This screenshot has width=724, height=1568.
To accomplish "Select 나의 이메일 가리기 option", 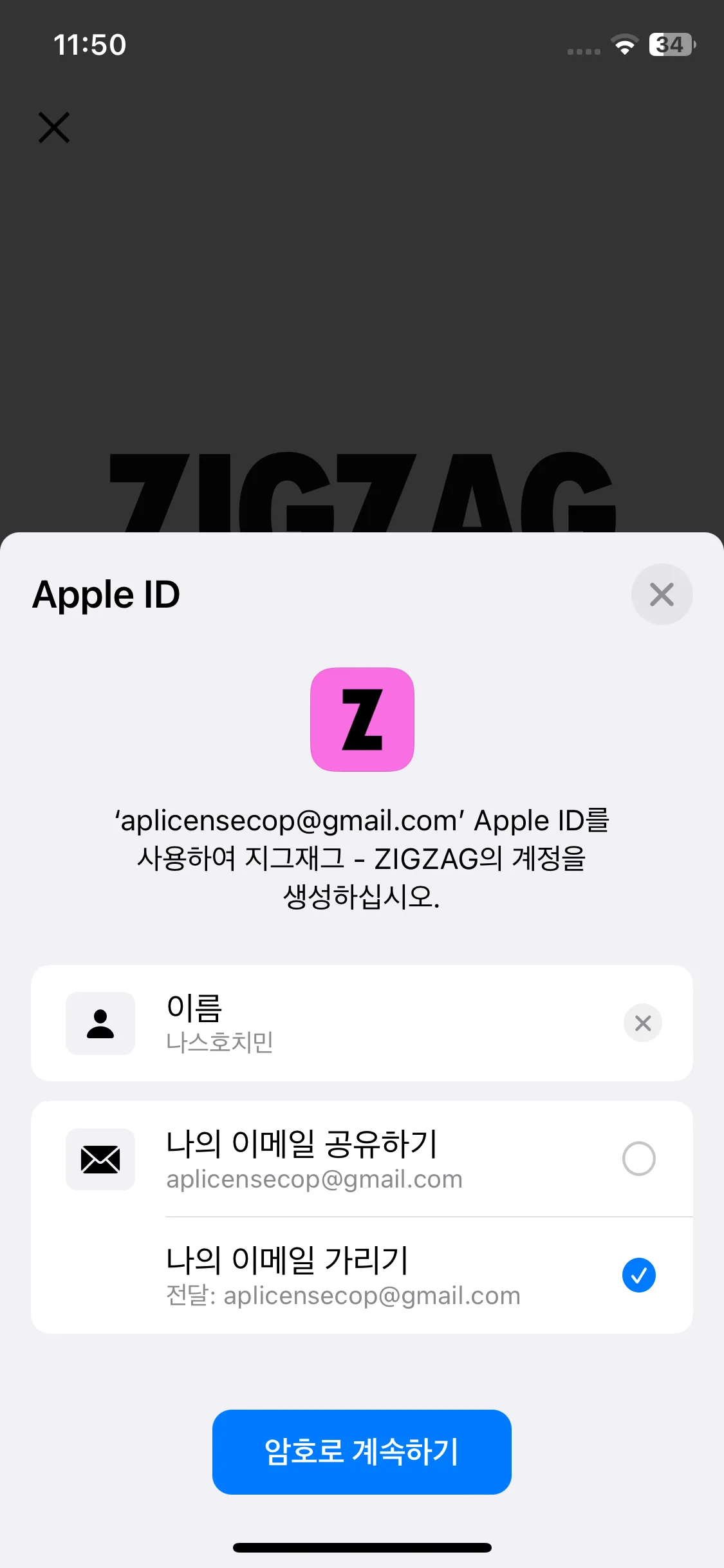I will (638, 1275).
